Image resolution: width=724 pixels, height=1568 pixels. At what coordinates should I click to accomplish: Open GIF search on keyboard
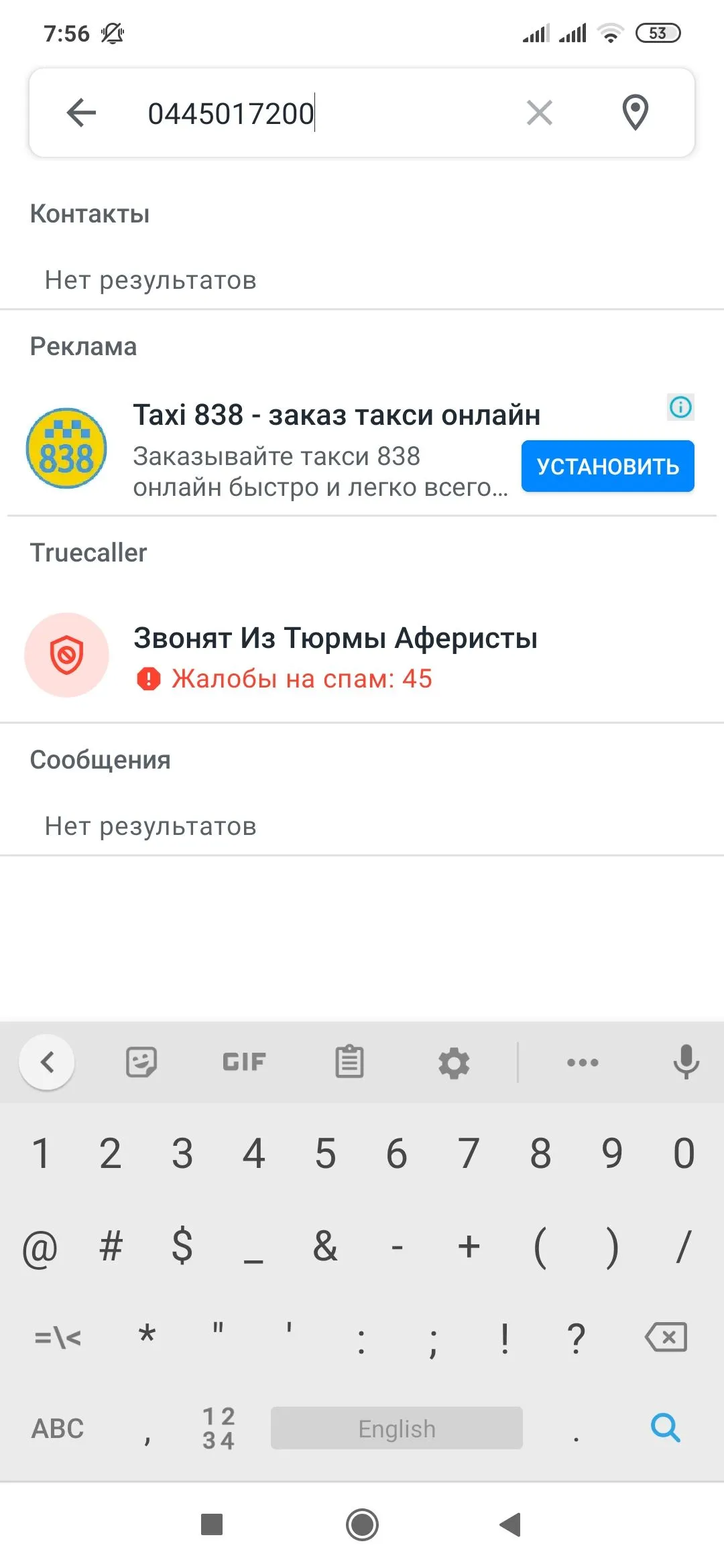point(244,1062)
